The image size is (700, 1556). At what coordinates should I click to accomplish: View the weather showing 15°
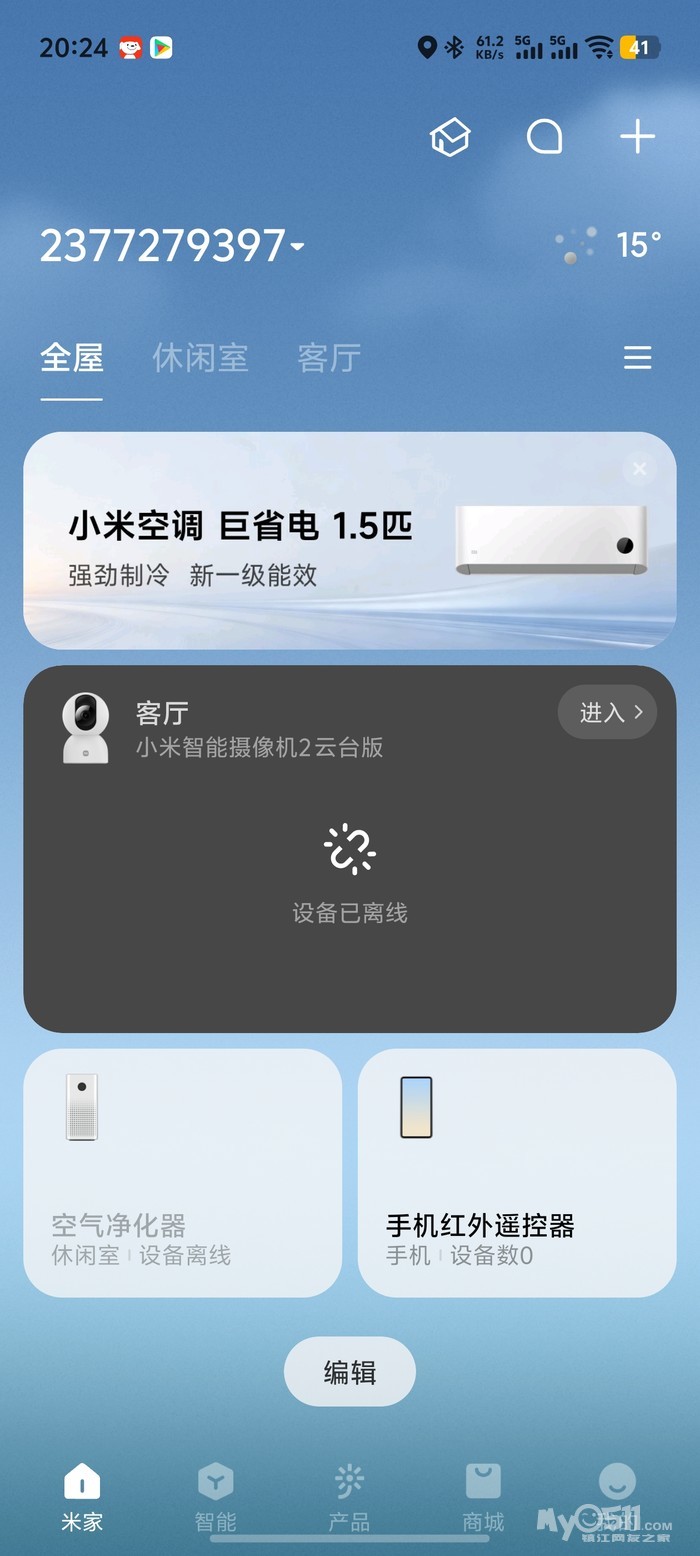click(610, 245)
